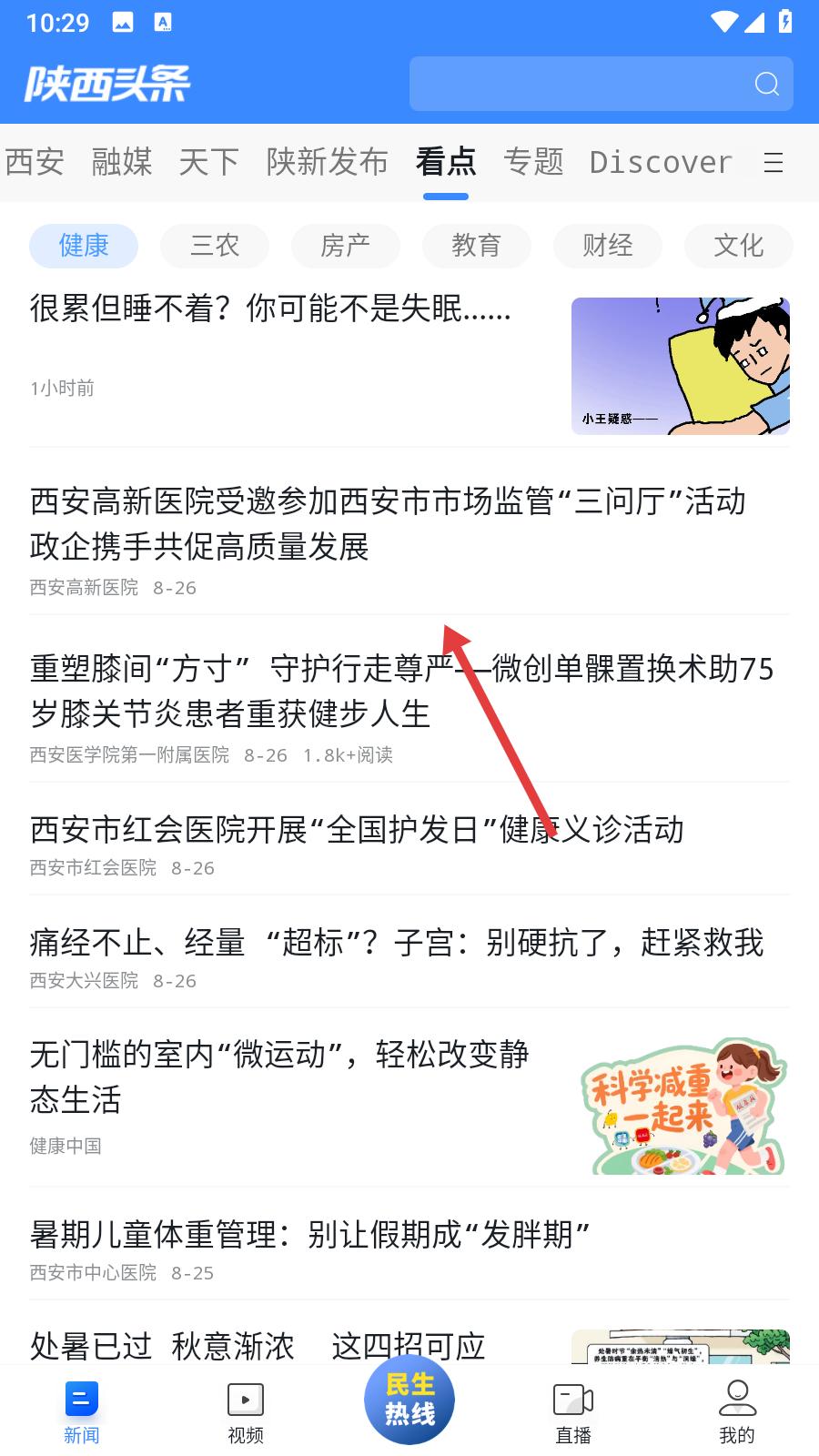Switch to the 西安 tab

[x=35, y=163]
